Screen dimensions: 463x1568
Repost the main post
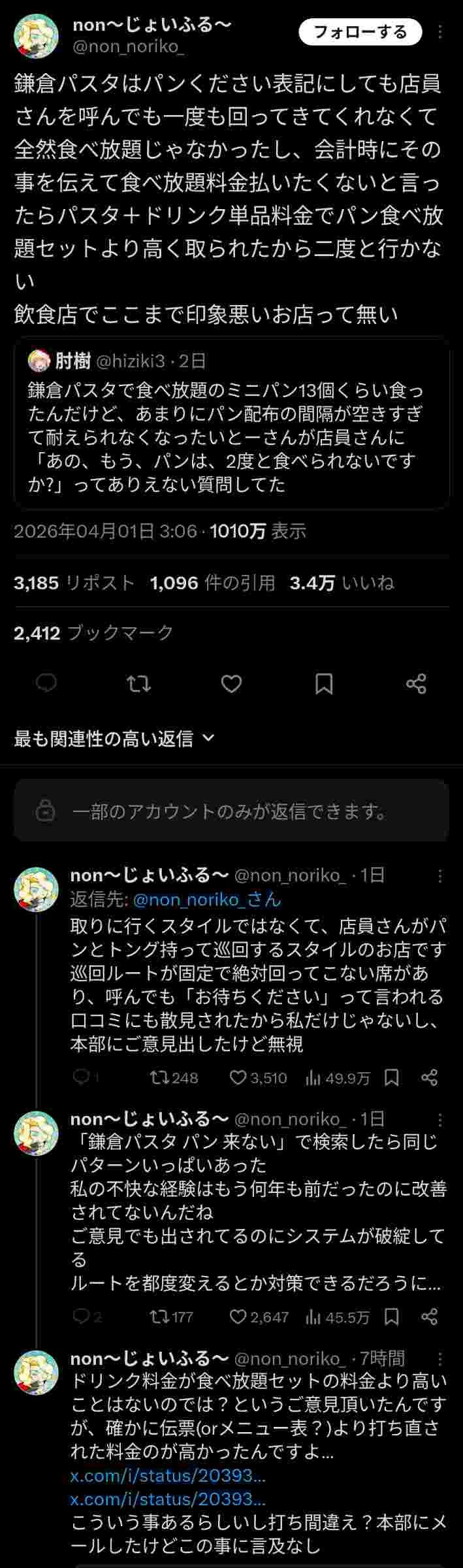tap(138, 683)
